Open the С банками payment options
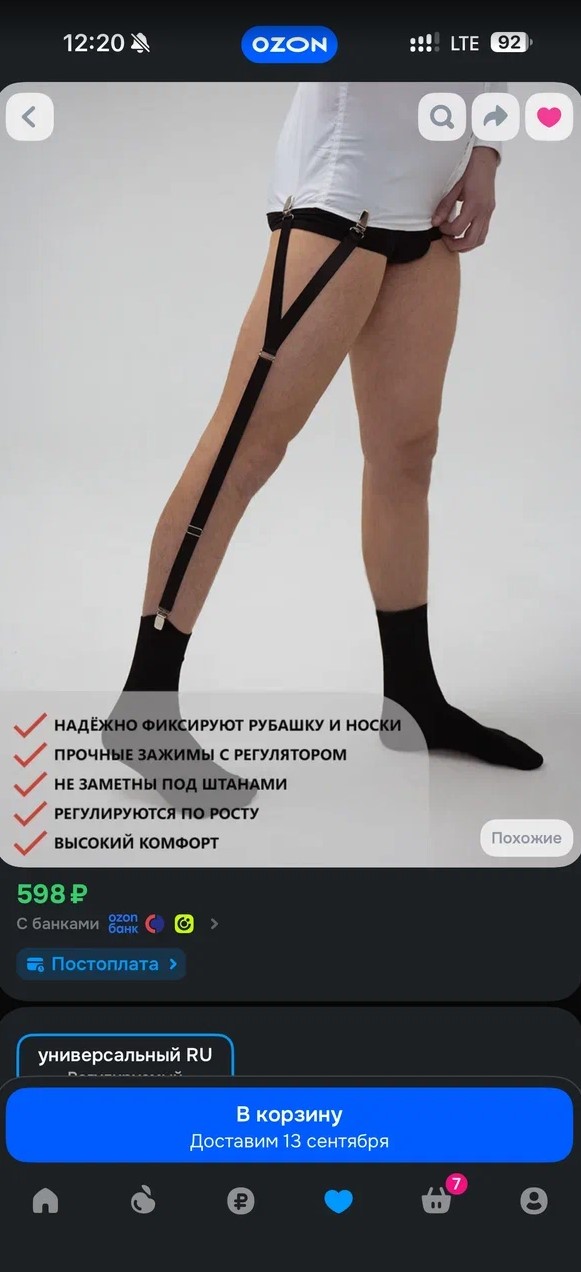This screenshot has height=1272, width=581. (118, 924)
